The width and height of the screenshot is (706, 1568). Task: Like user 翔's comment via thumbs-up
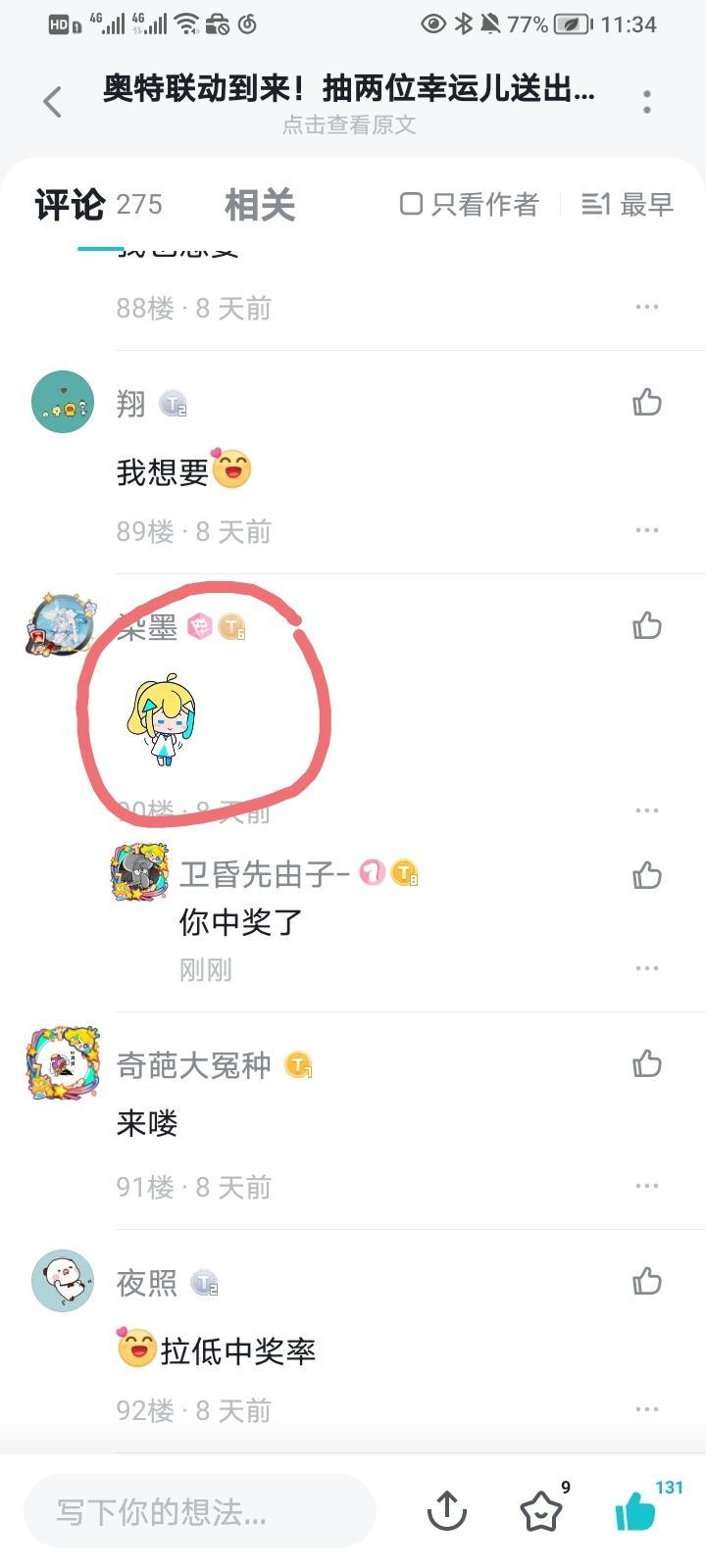(647, 402)
